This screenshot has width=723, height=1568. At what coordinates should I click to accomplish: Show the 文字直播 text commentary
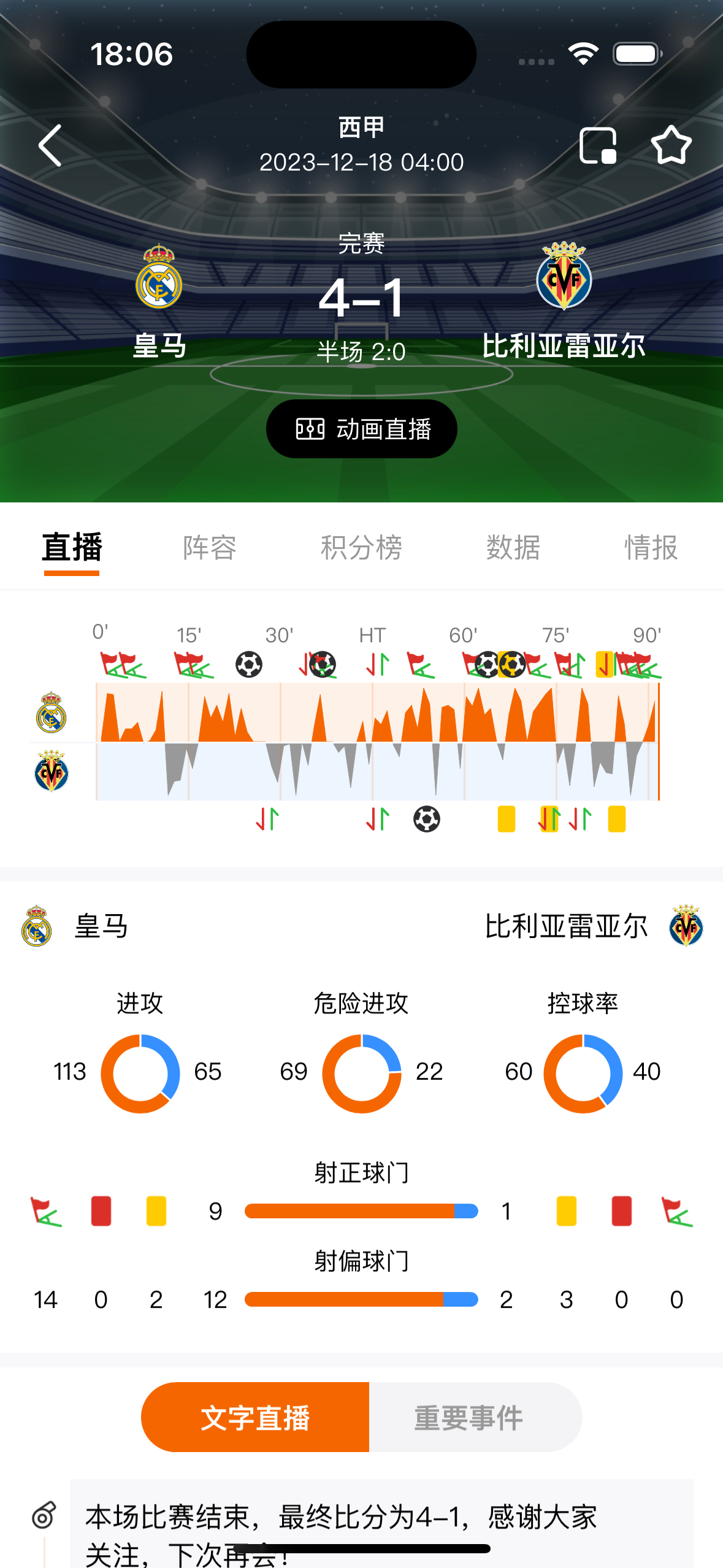pos(255,1417)
